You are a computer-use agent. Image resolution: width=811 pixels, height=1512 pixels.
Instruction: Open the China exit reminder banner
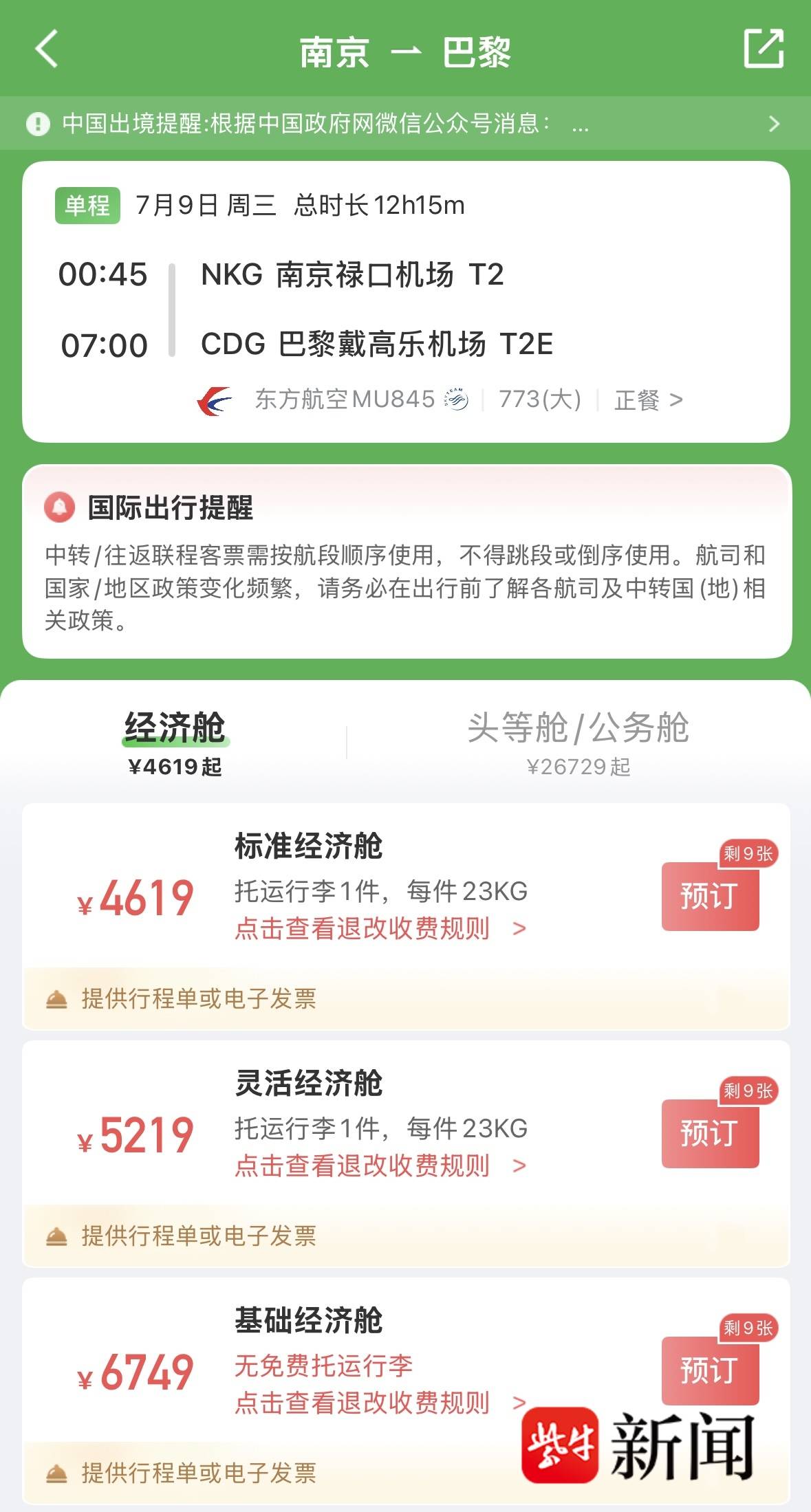click(405, 124)
